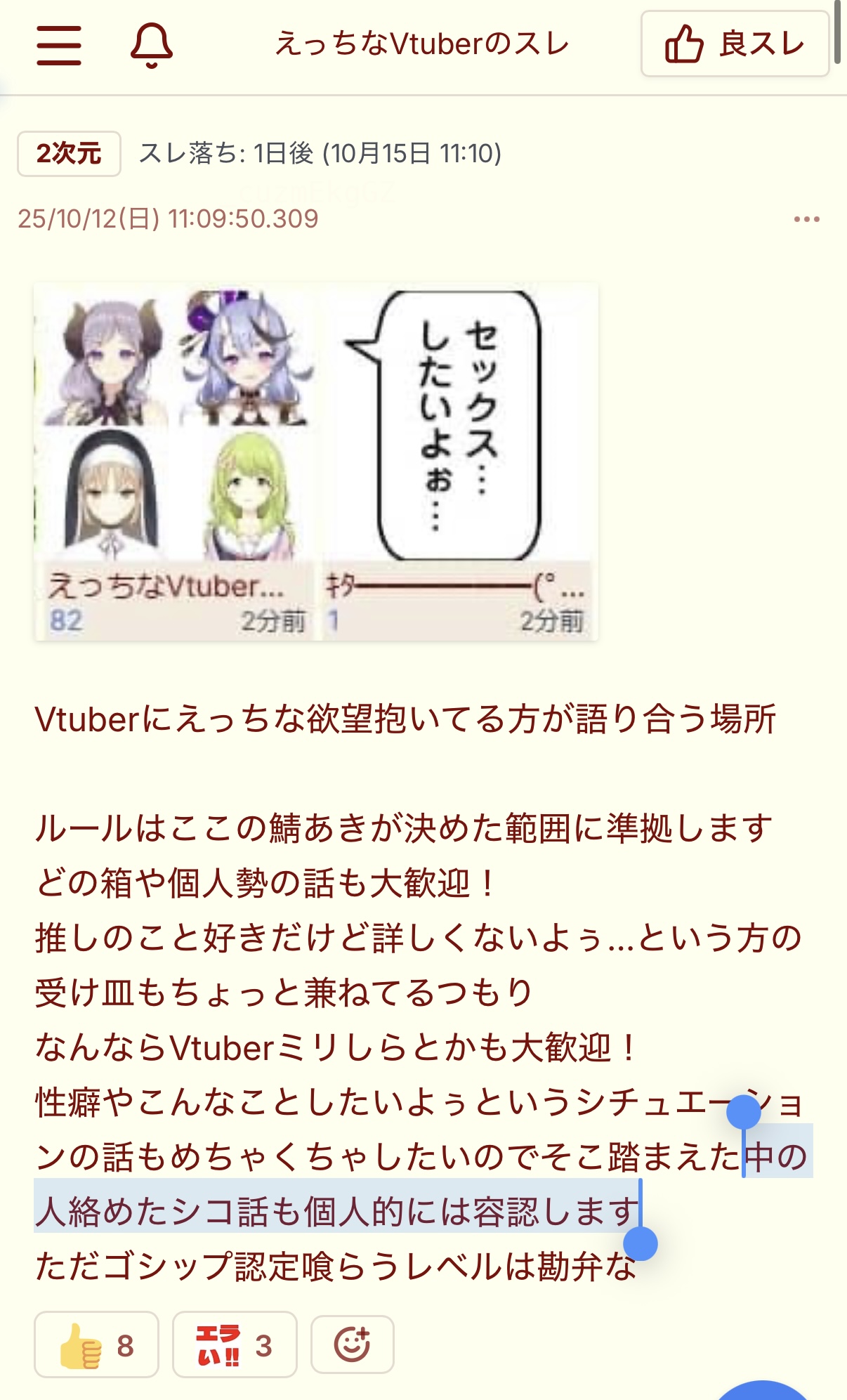This screenshot has height=1400, width=847.
Task: Open the post's three-dot overflow menu
Action: coord(806,219)
